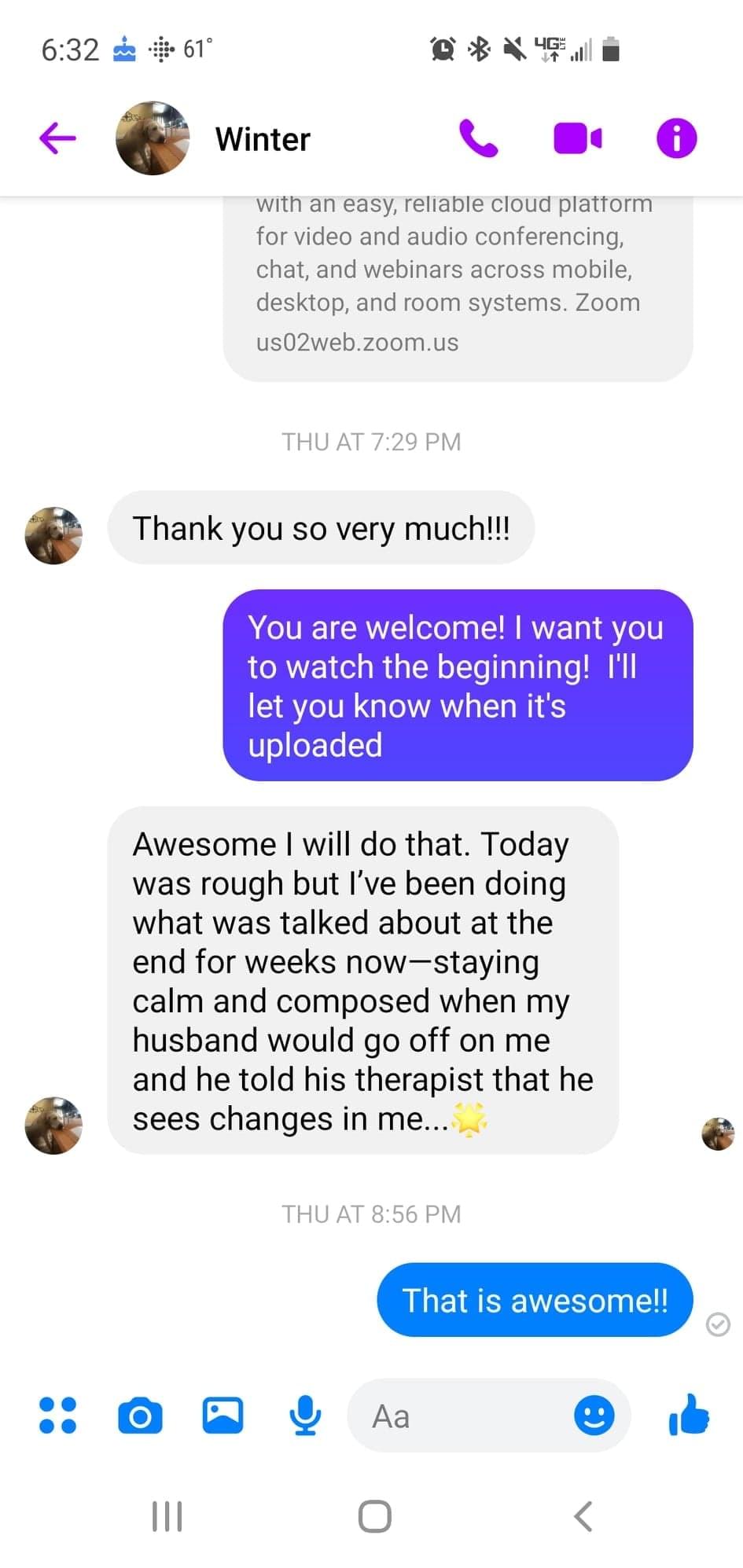Image resolution: width=743 pixels, height=1568 pixels.
Task: Pick a photo from the gallery
Action: tap(223, 1416)
